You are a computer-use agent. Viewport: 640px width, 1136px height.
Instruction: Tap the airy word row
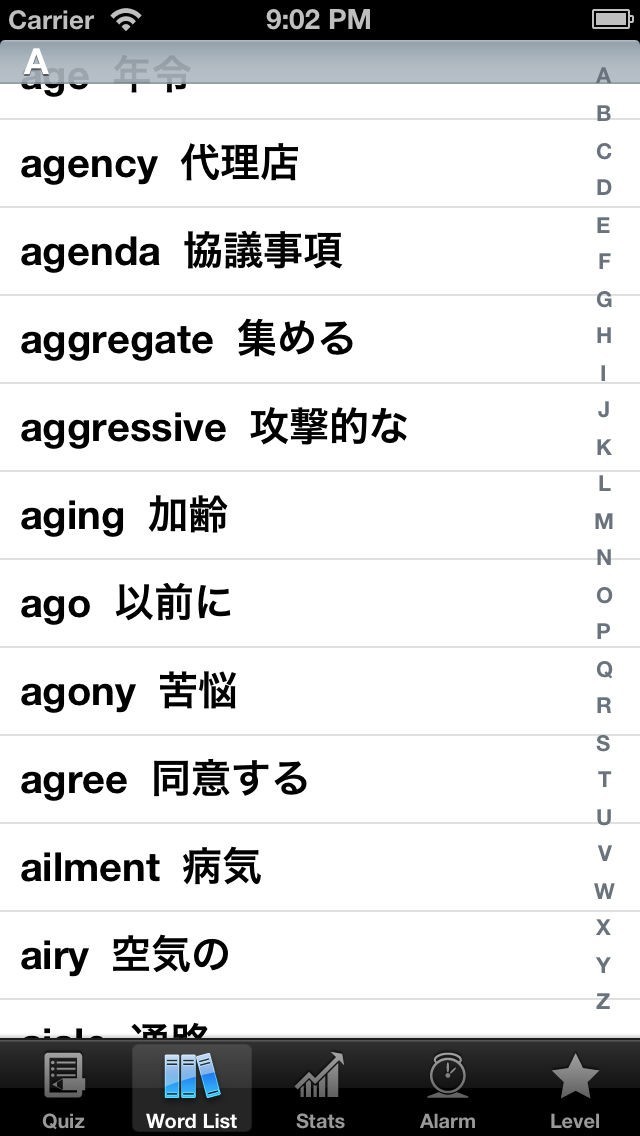click(290, 956)
